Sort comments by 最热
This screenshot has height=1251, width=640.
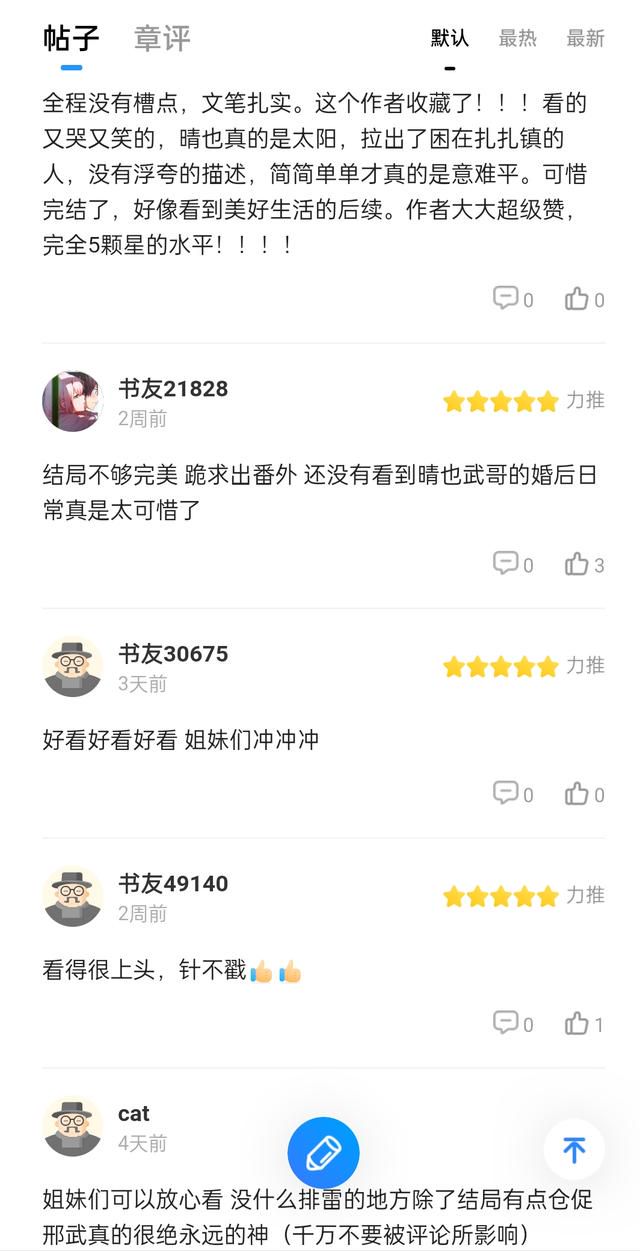(517, 39)
